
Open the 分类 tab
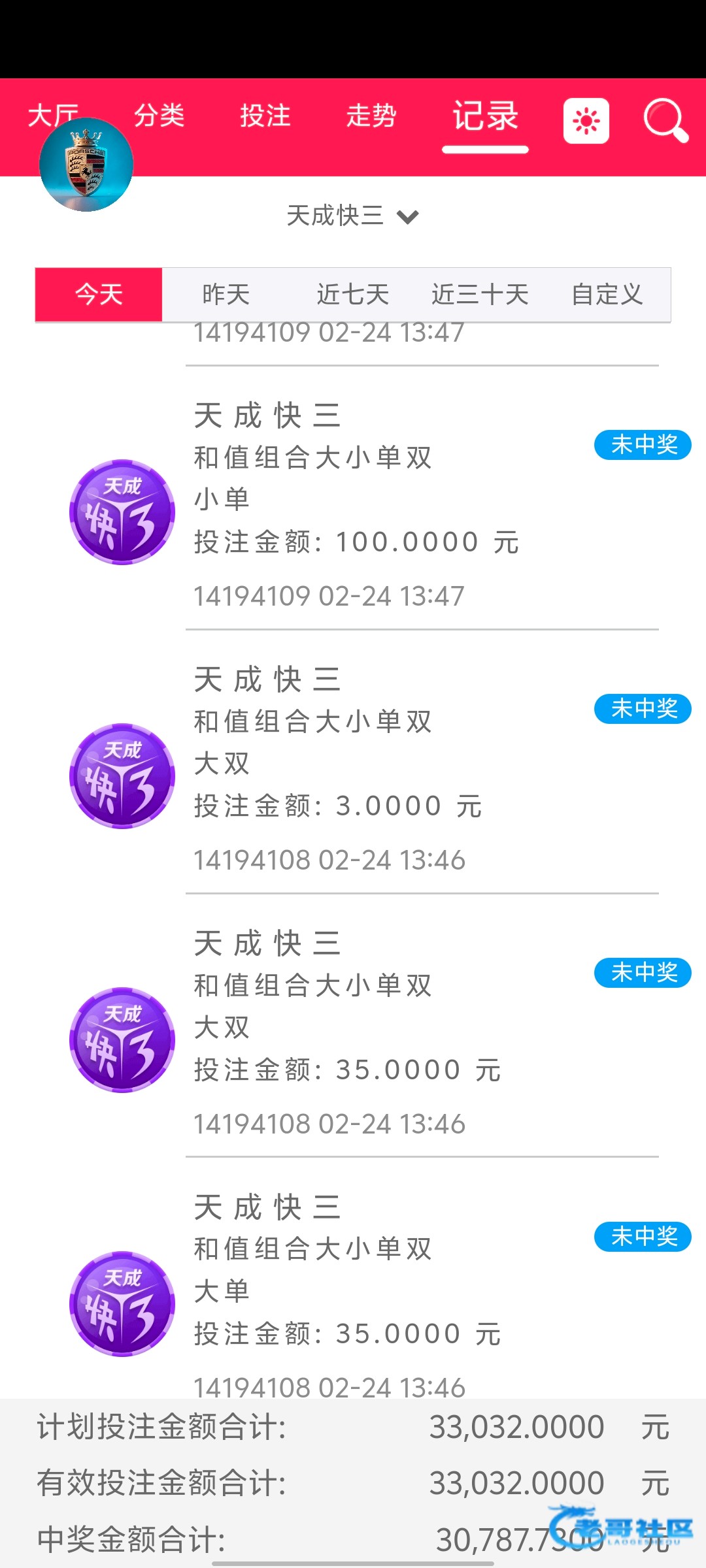point(160,116)
